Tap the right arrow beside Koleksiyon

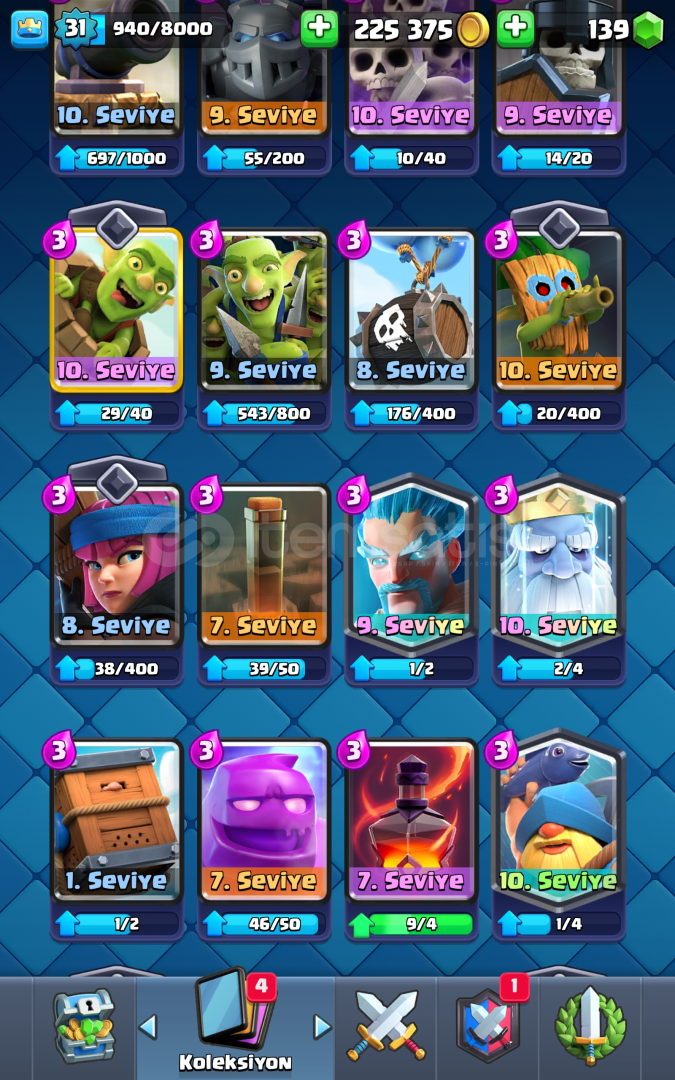pos(322,1026)
